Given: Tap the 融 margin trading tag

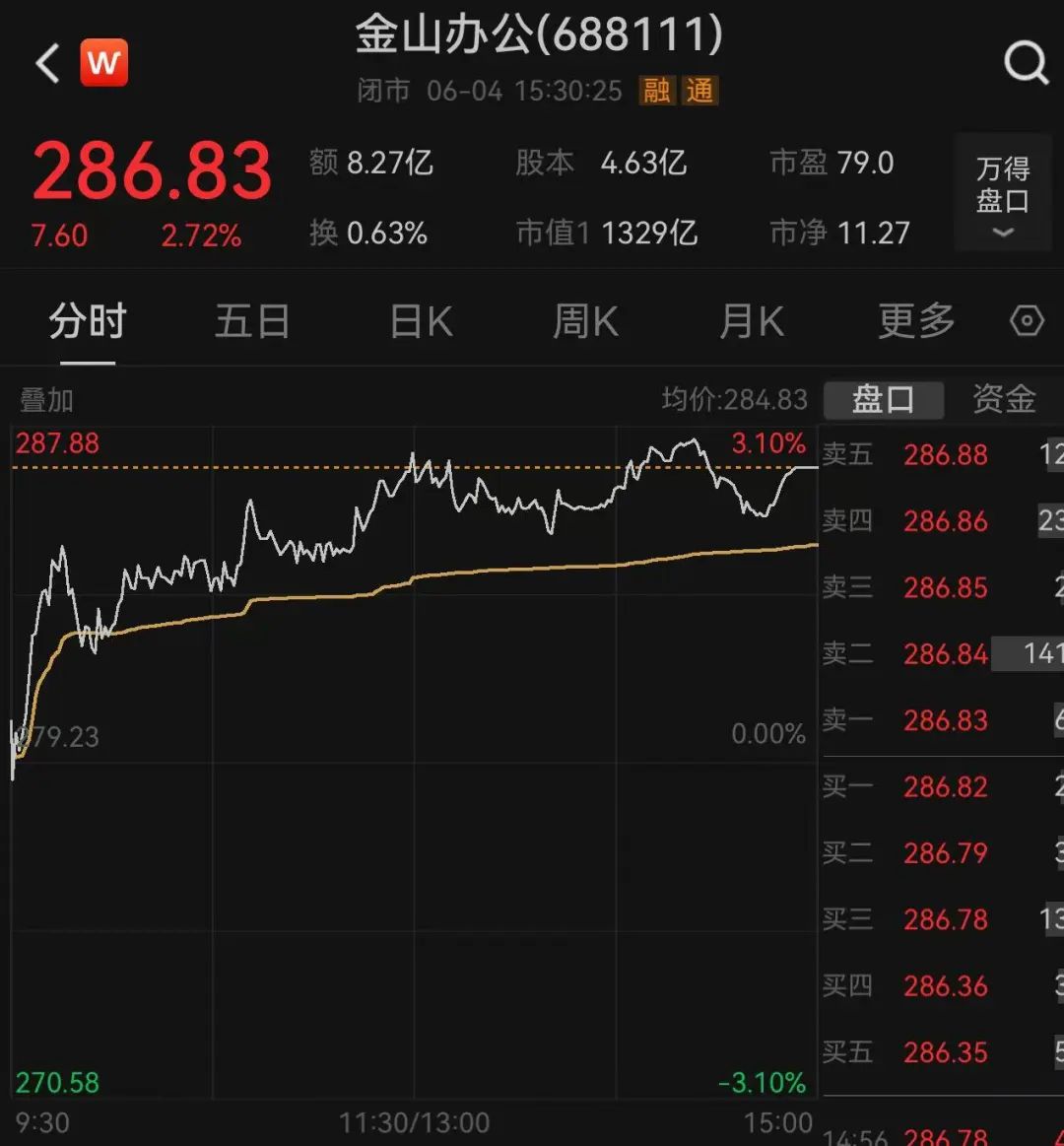Looking at the screenshot, I should (x=656, y=92).
